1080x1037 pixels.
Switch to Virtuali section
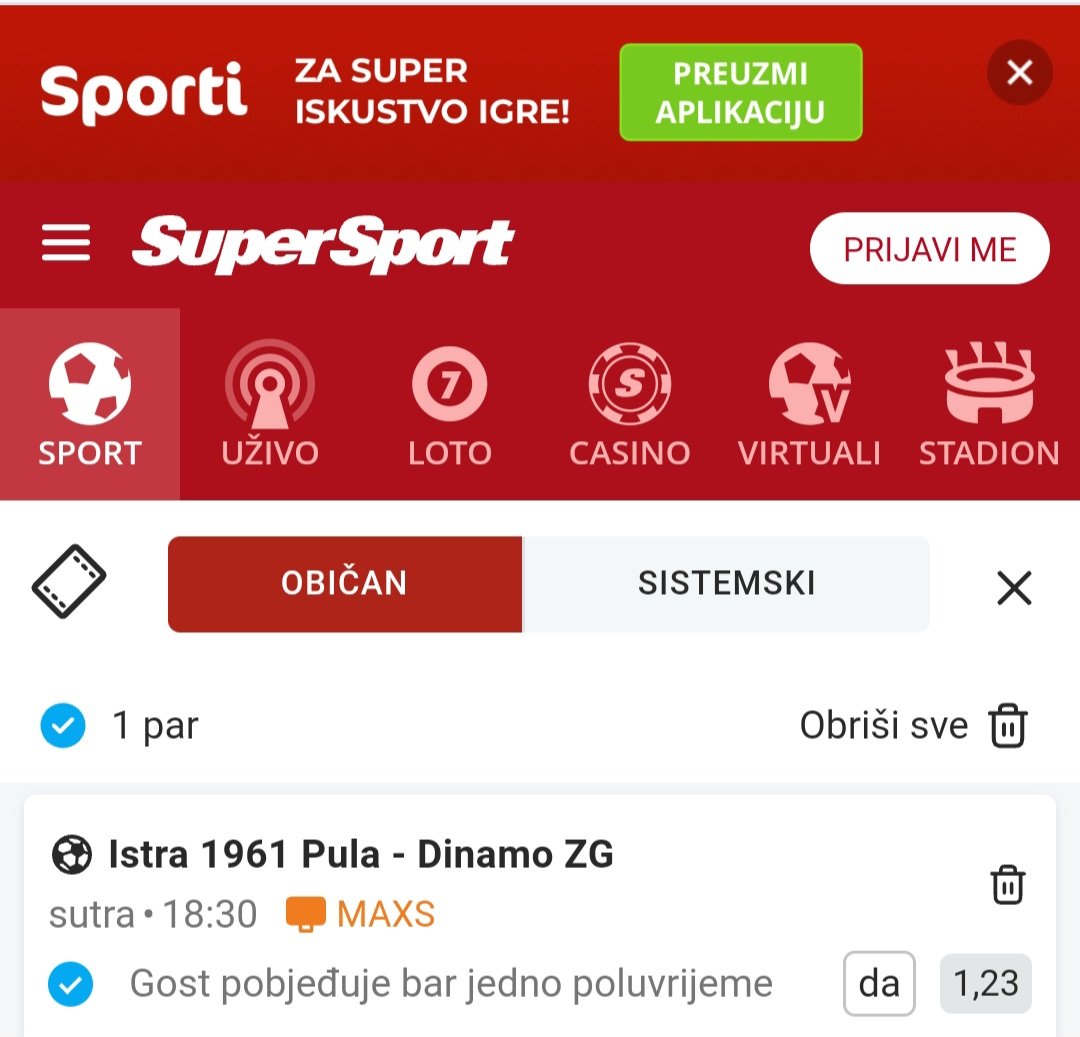[809, 405]
